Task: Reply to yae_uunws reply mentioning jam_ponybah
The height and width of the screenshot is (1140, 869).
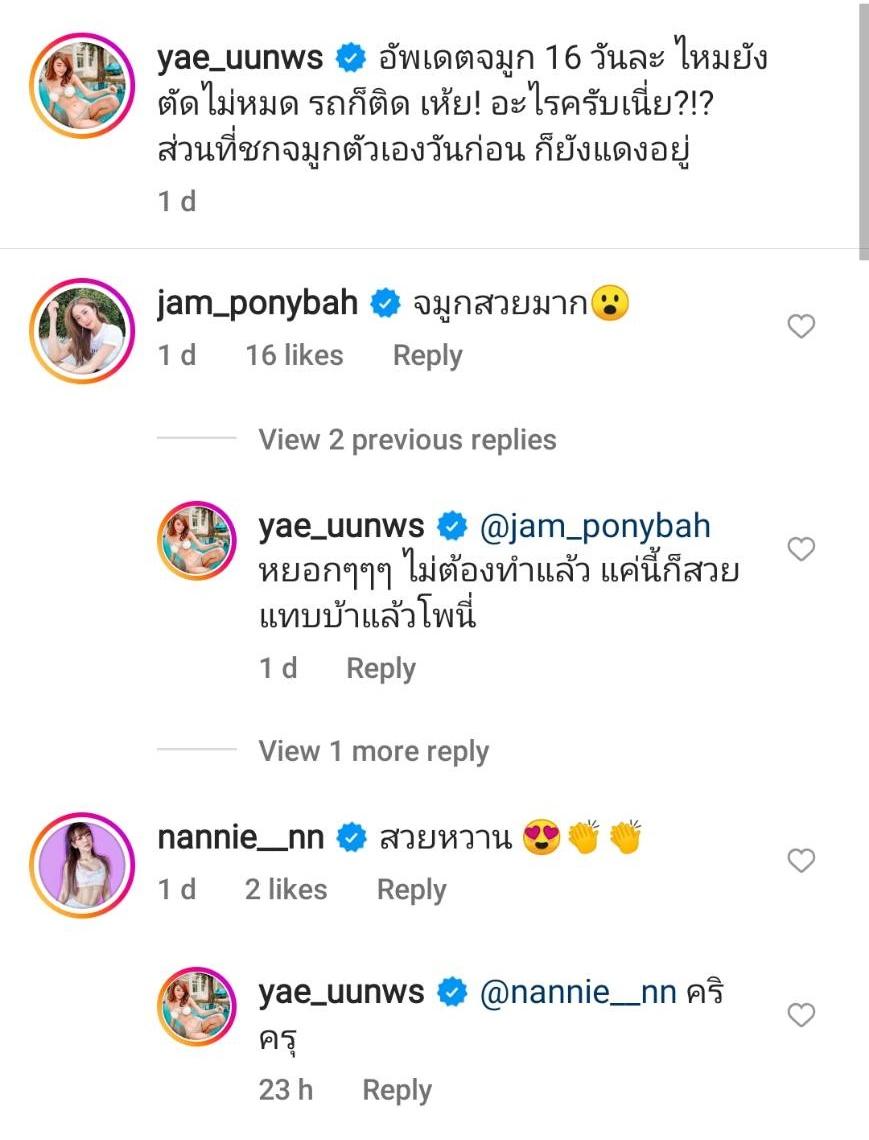Action: [x=380, y=669]
